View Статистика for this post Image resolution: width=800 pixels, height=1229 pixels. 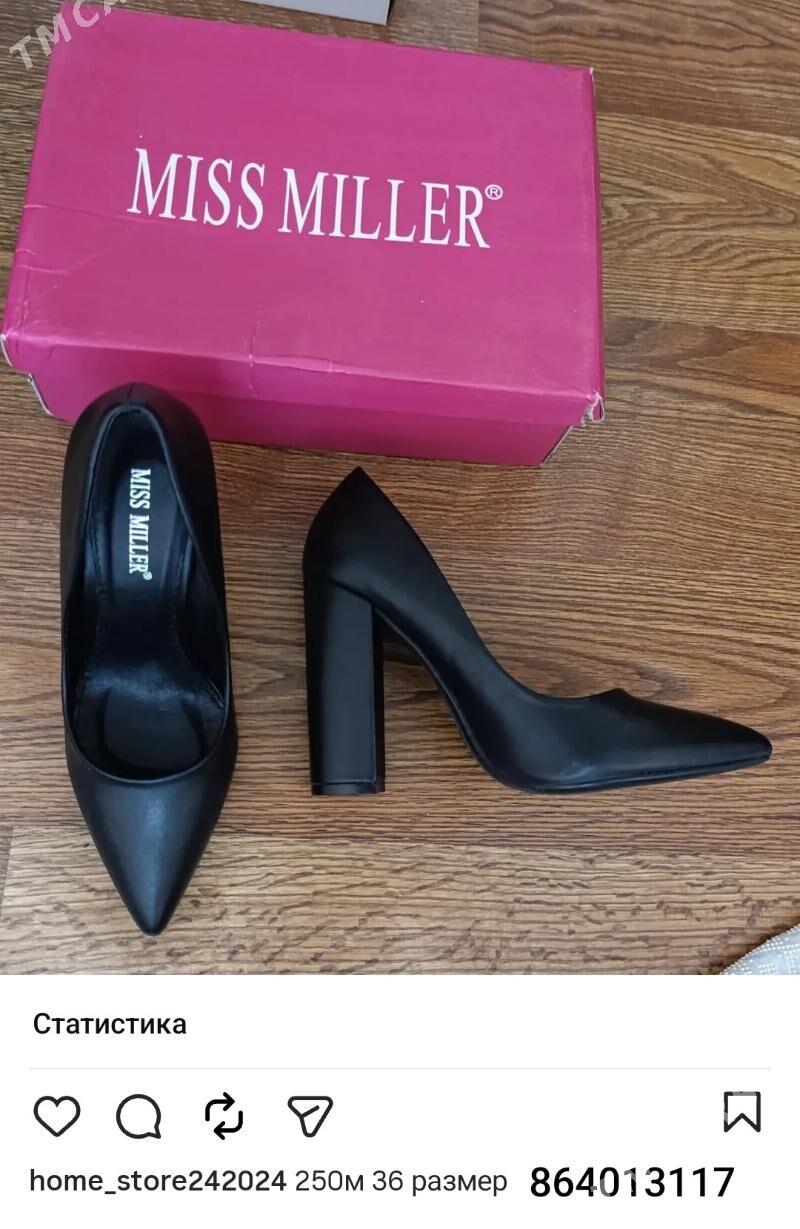[x=110, y=1024]
